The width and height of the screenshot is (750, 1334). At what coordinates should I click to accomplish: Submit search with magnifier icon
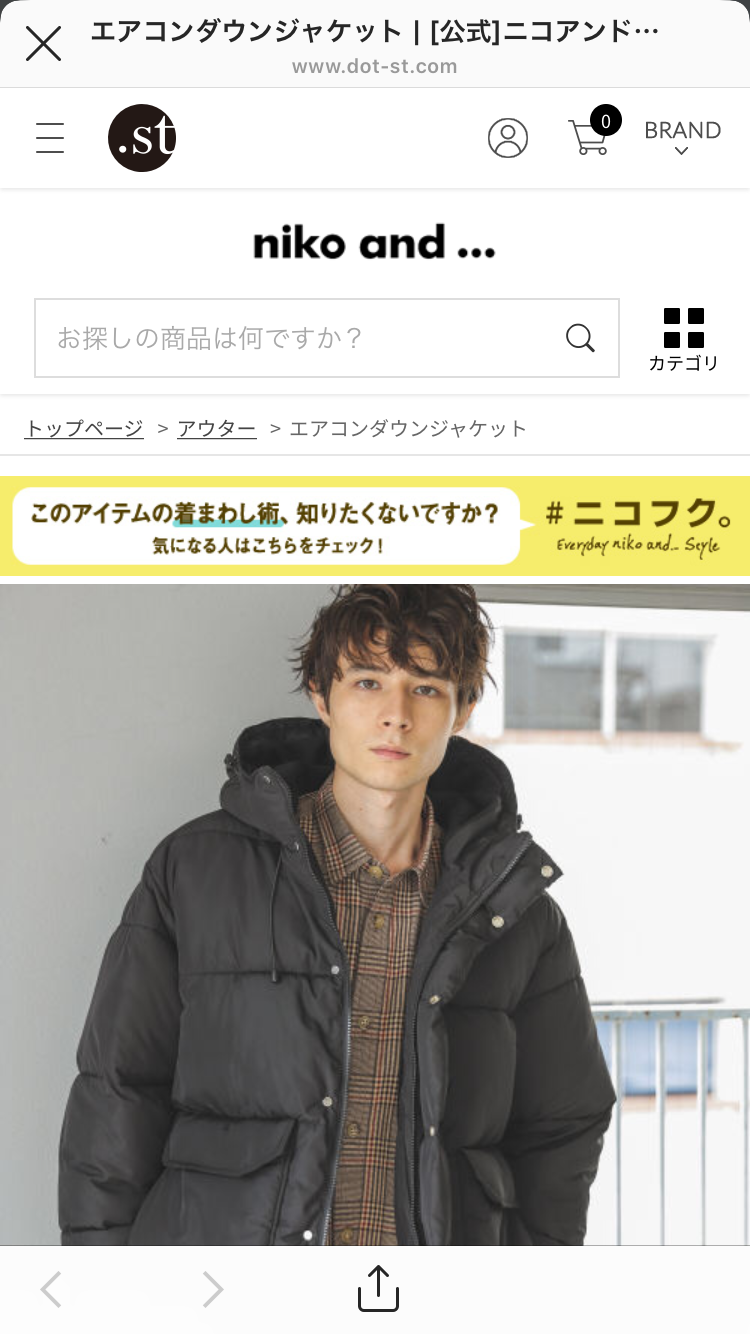click(x=580, y=338)
